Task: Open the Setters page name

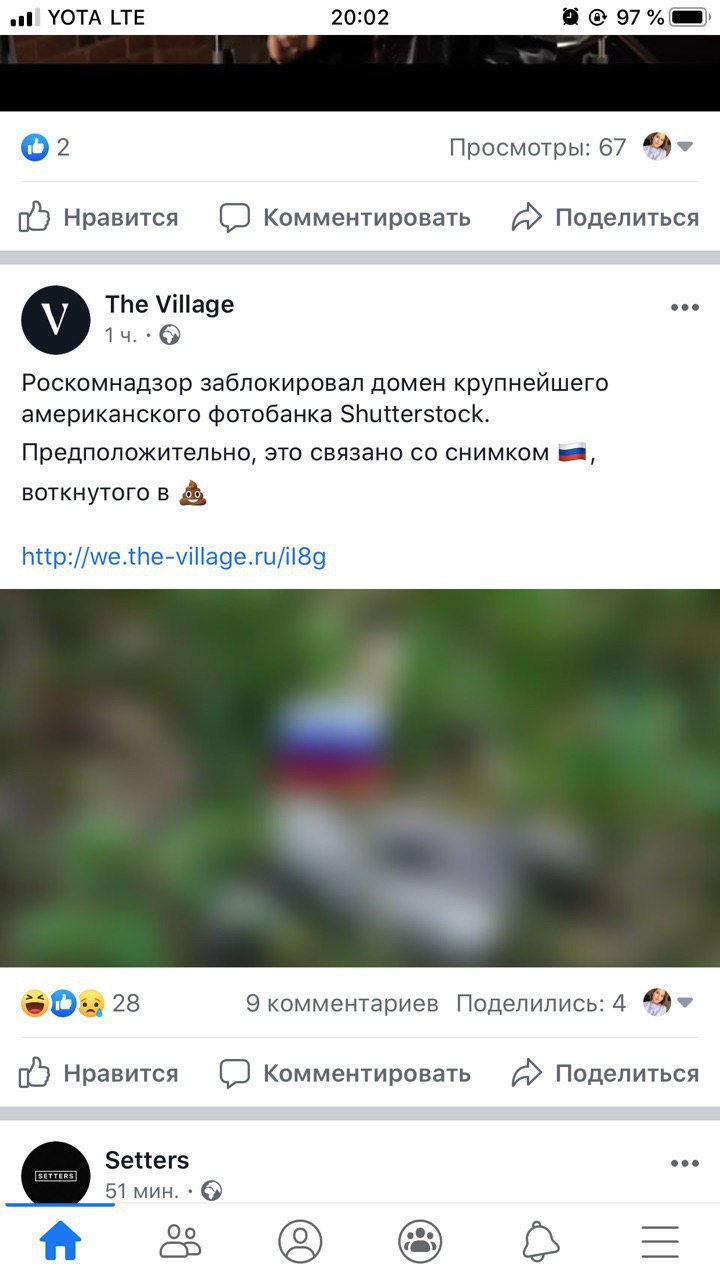Action: pyautogui.click(x=147, y=1160)
